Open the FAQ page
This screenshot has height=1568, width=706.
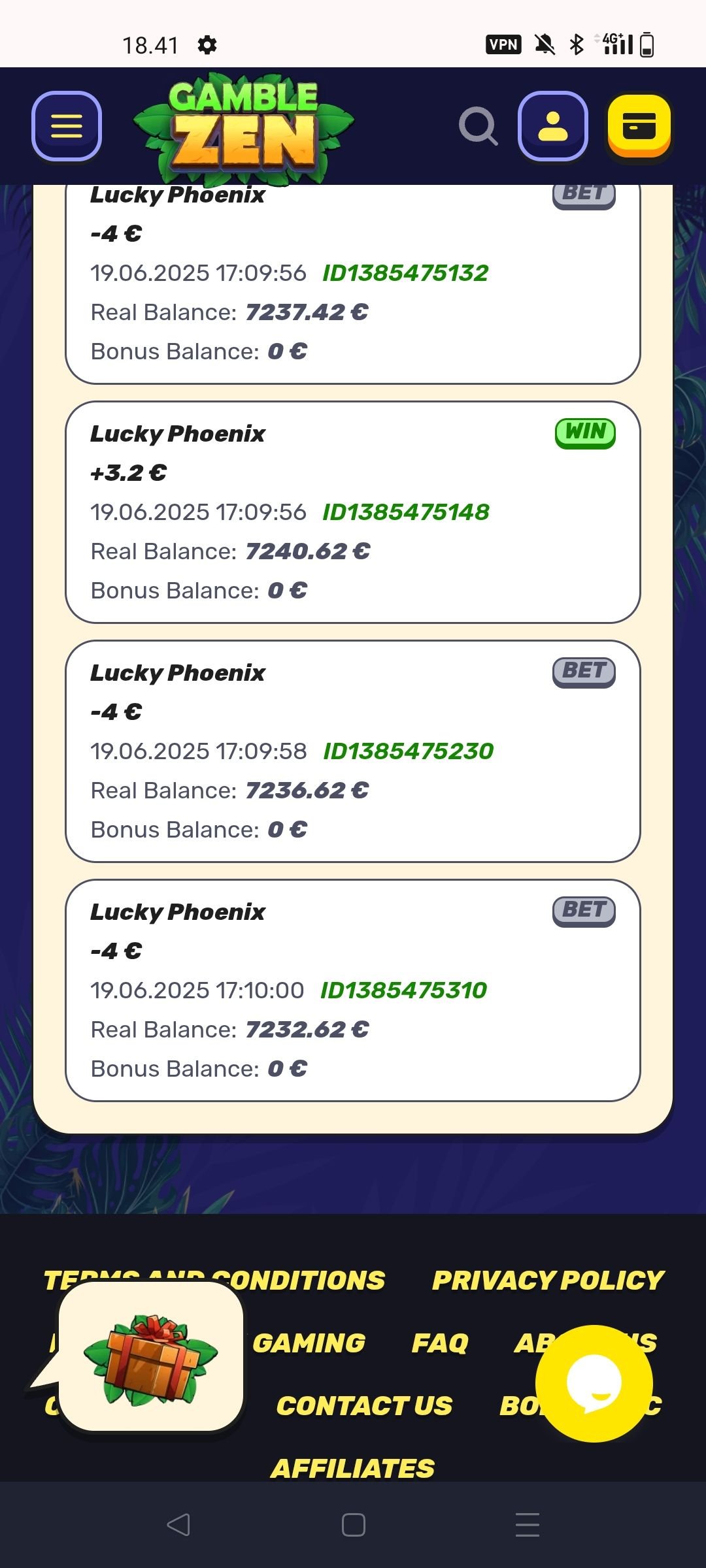point(439,1343)
